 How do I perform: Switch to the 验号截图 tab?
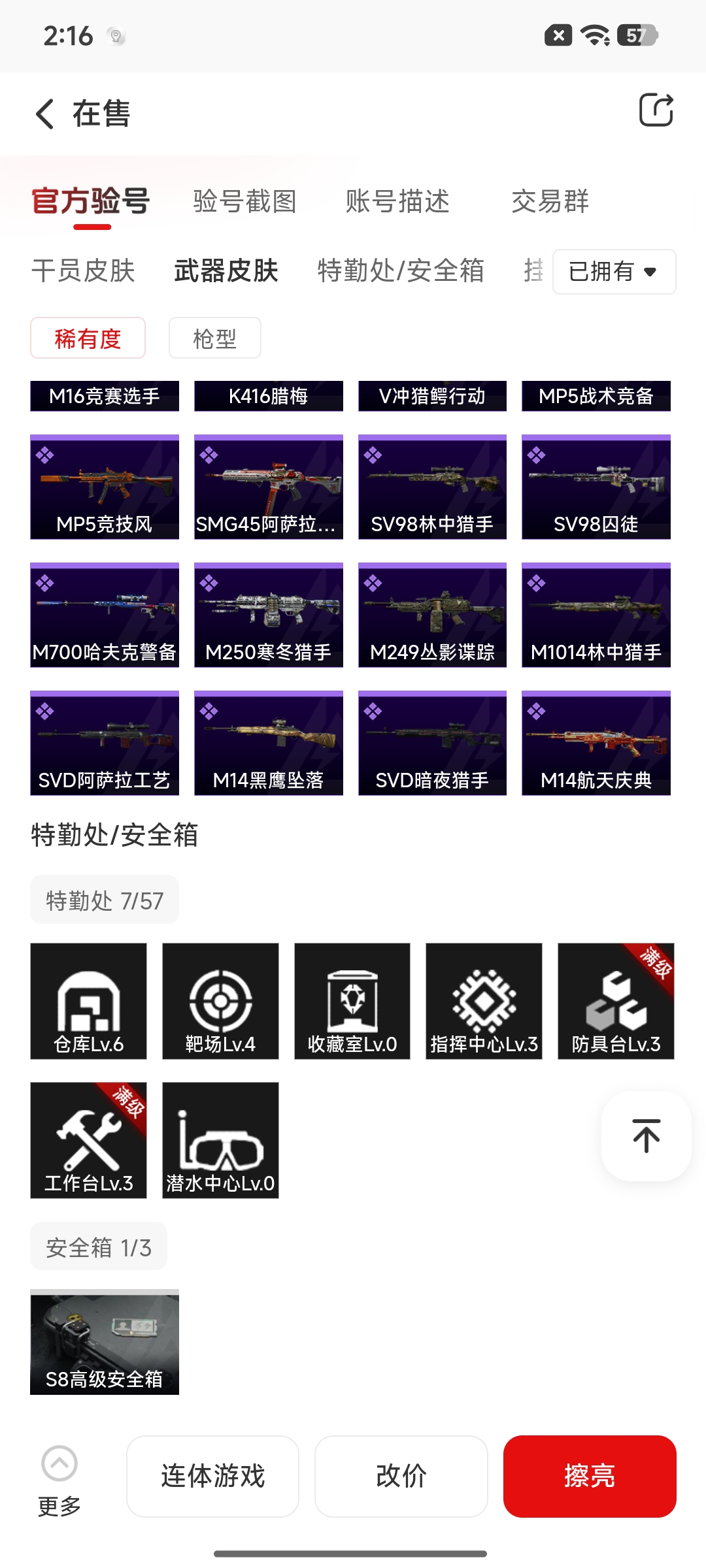pos(244,201)
